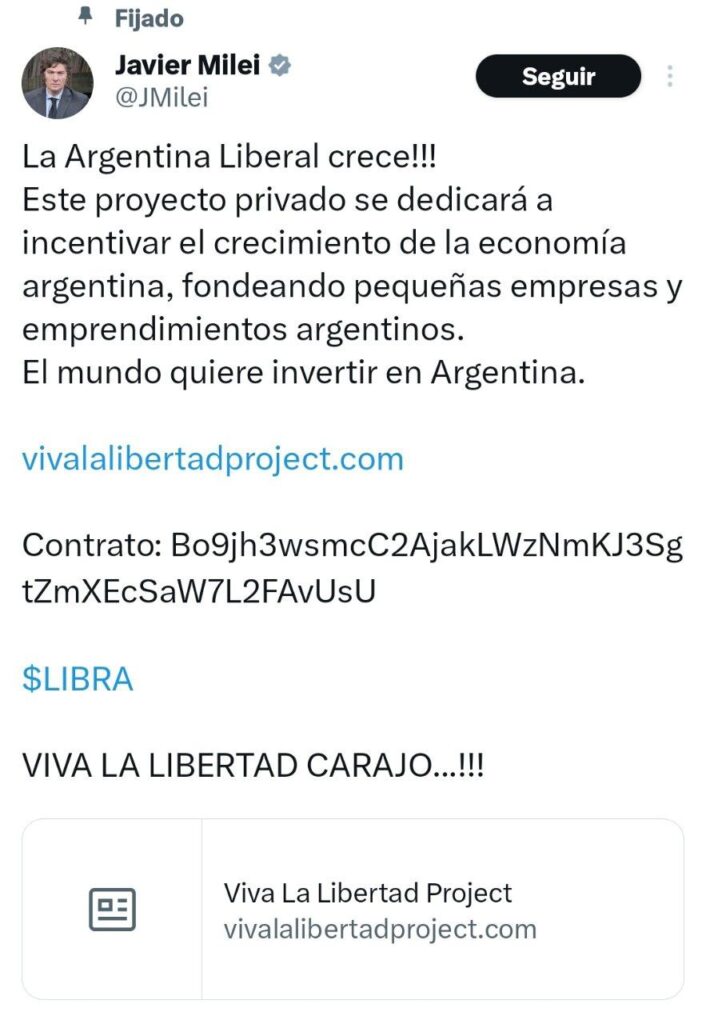Open the $LIBRA cashtag
The width and height of the screenshot is (706, 1024).
point(77,679)
